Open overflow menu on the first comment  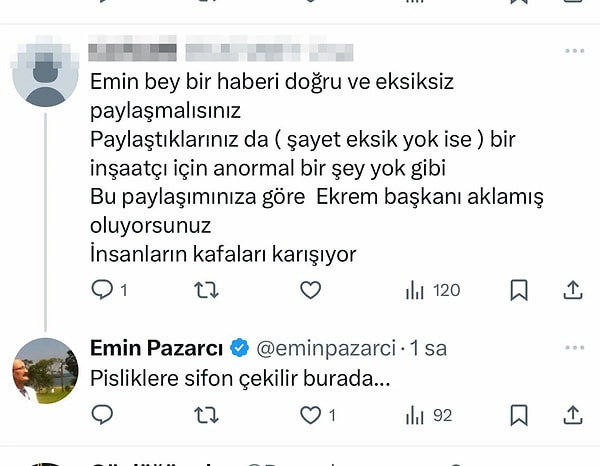tap(573, 50)
